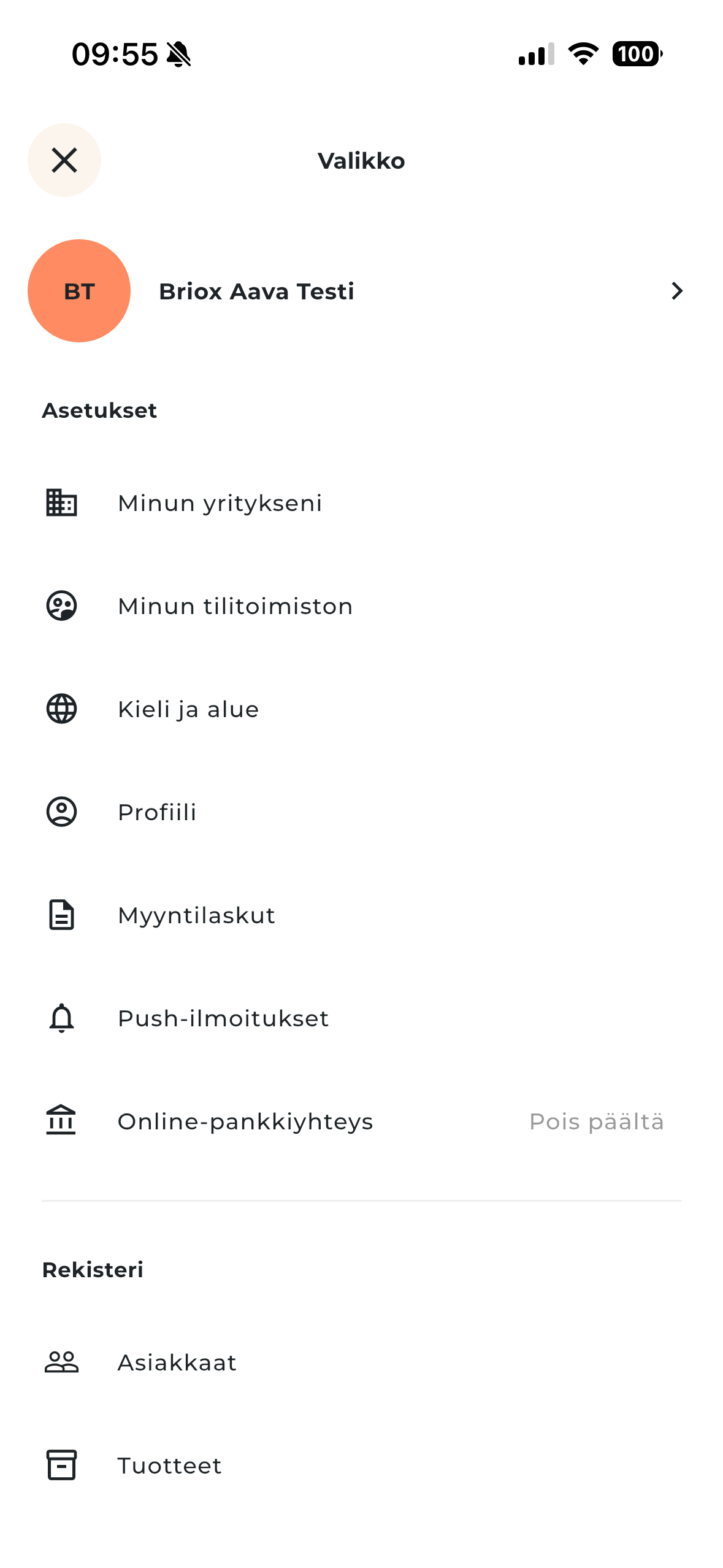723x1568 pixels.
Task: View the Profiili settings
Action: tap(157, 812)
